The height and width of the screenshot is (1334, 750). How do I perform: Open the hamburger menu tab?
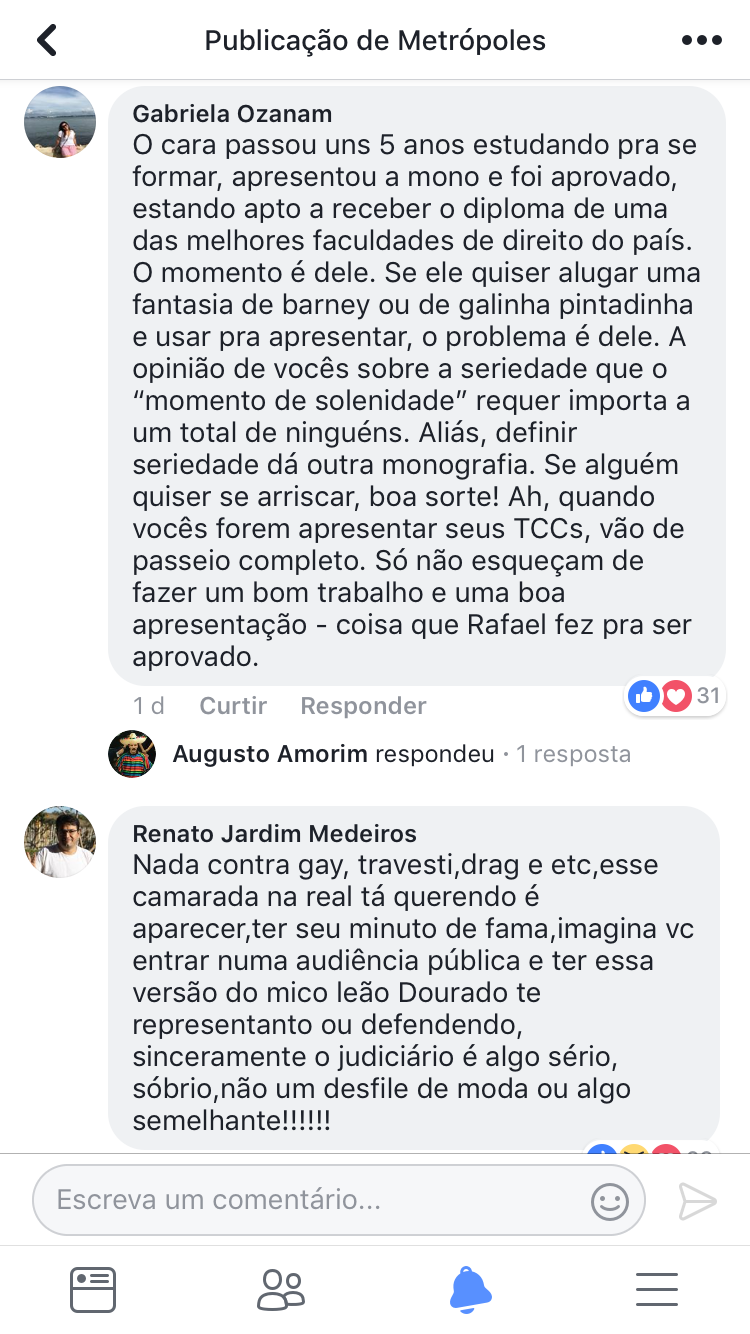(x=657, y=1289)
